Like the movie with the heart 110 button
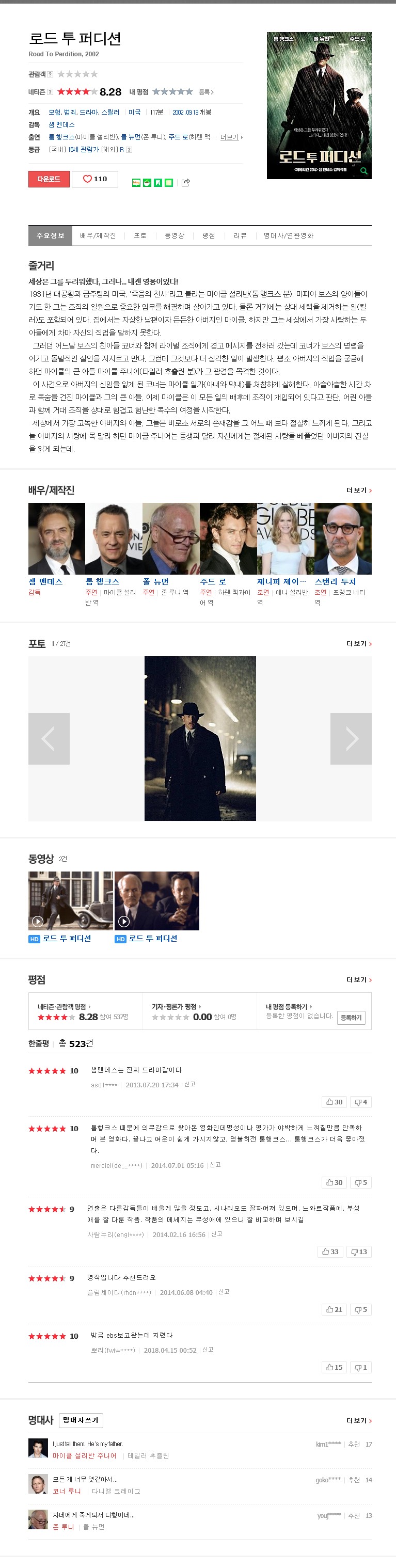 tap(95, 179)
